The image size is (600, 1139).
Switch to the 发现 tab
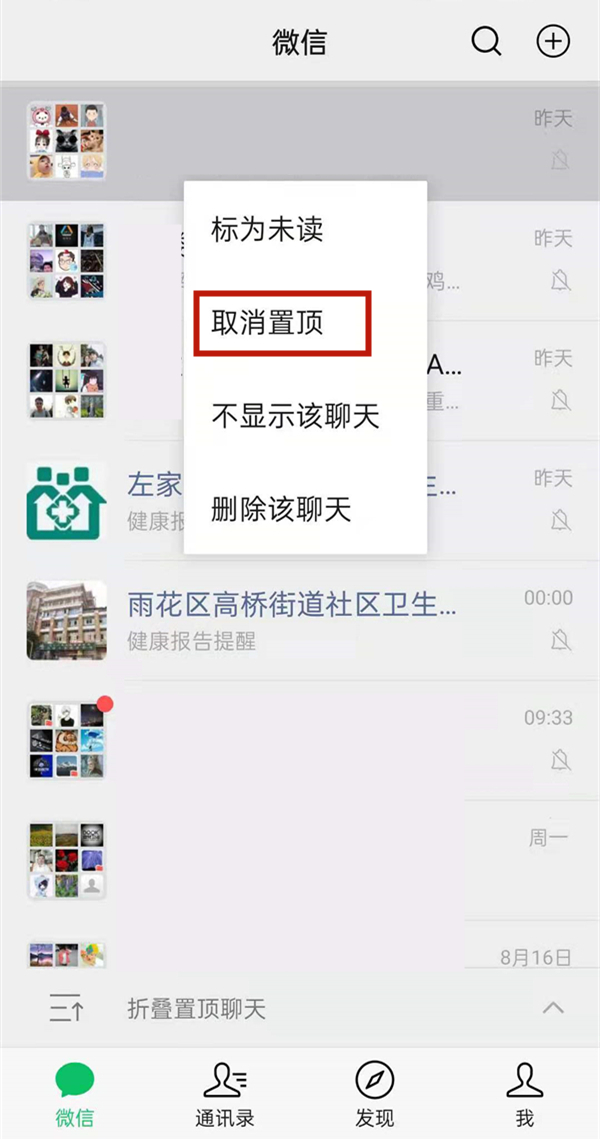375,1095
